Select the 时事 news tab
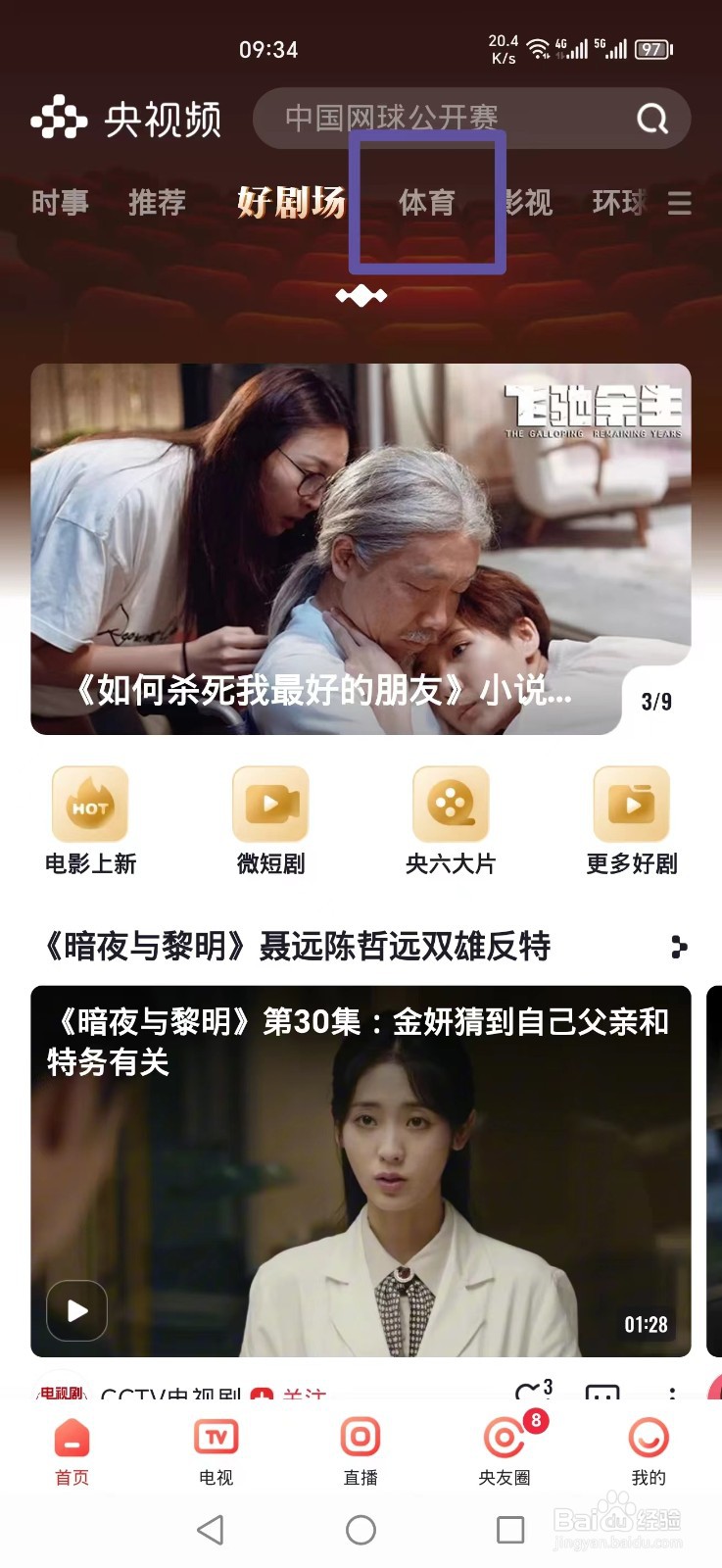 click(60, 203)
